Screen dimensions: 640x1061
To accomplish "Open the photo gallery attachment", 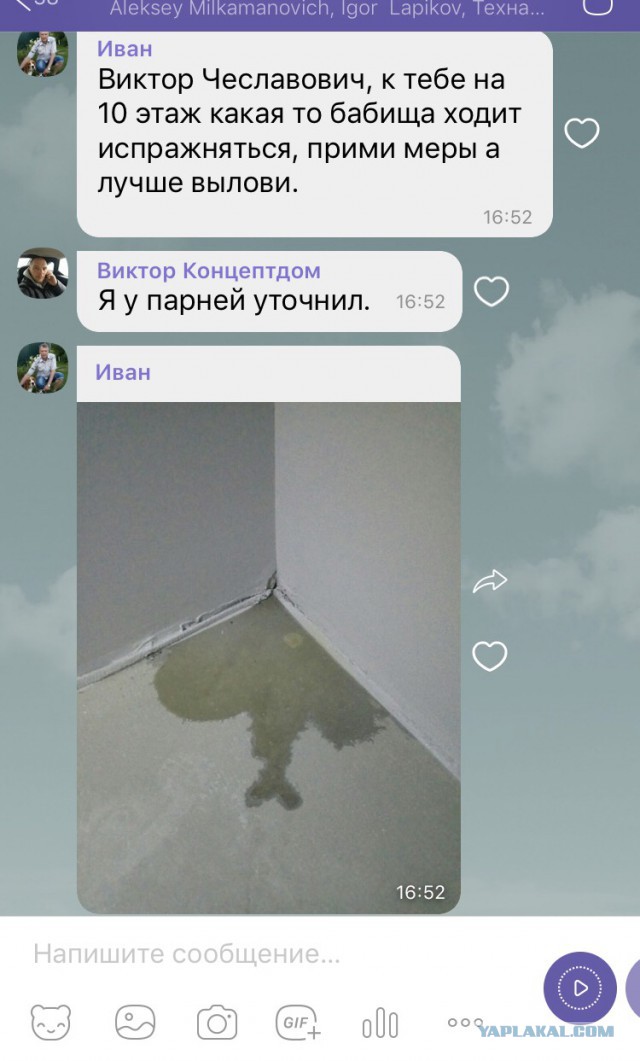I will click(x=135, y=1023).
